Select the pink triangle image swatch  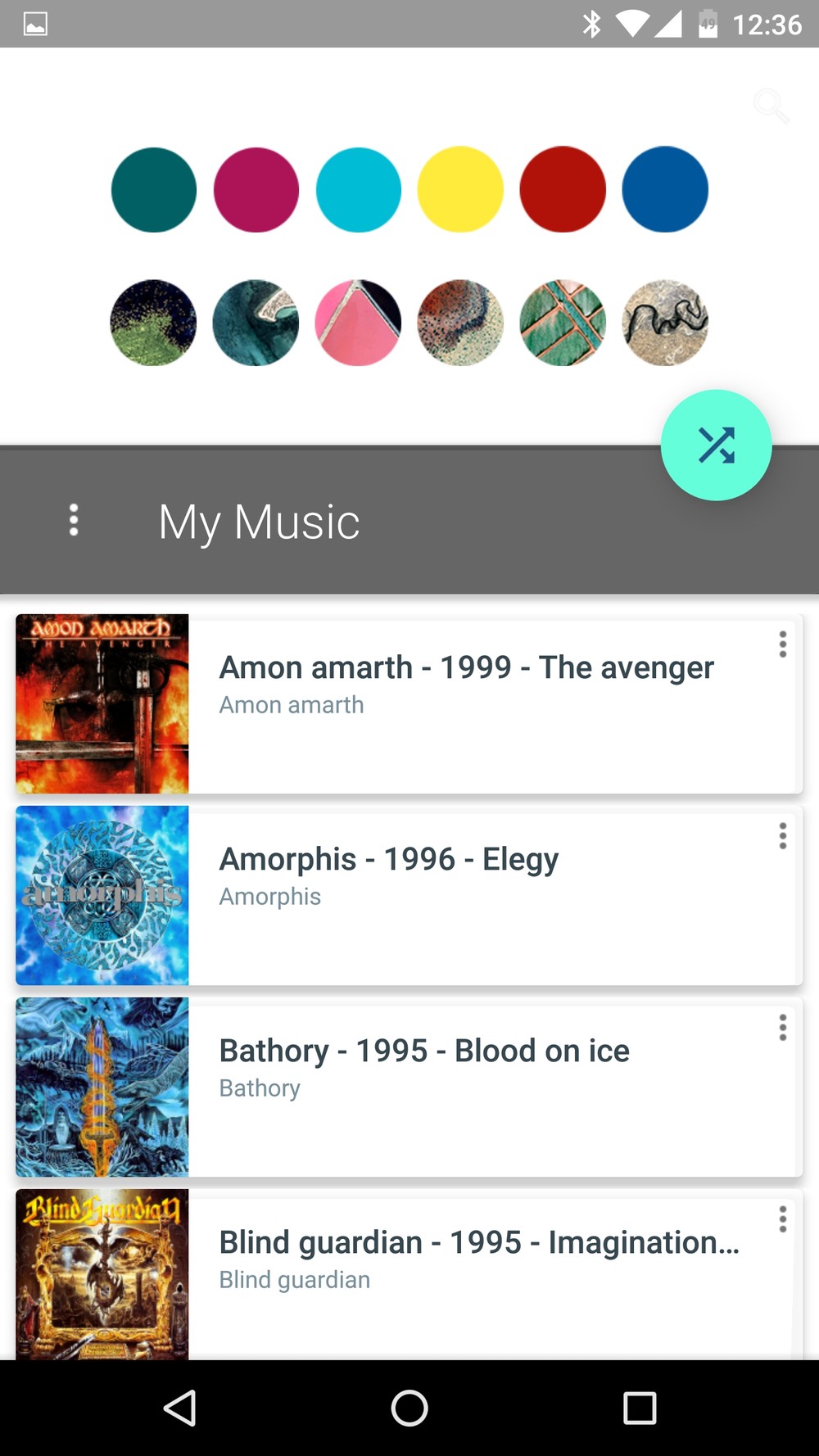pos(359,323)
